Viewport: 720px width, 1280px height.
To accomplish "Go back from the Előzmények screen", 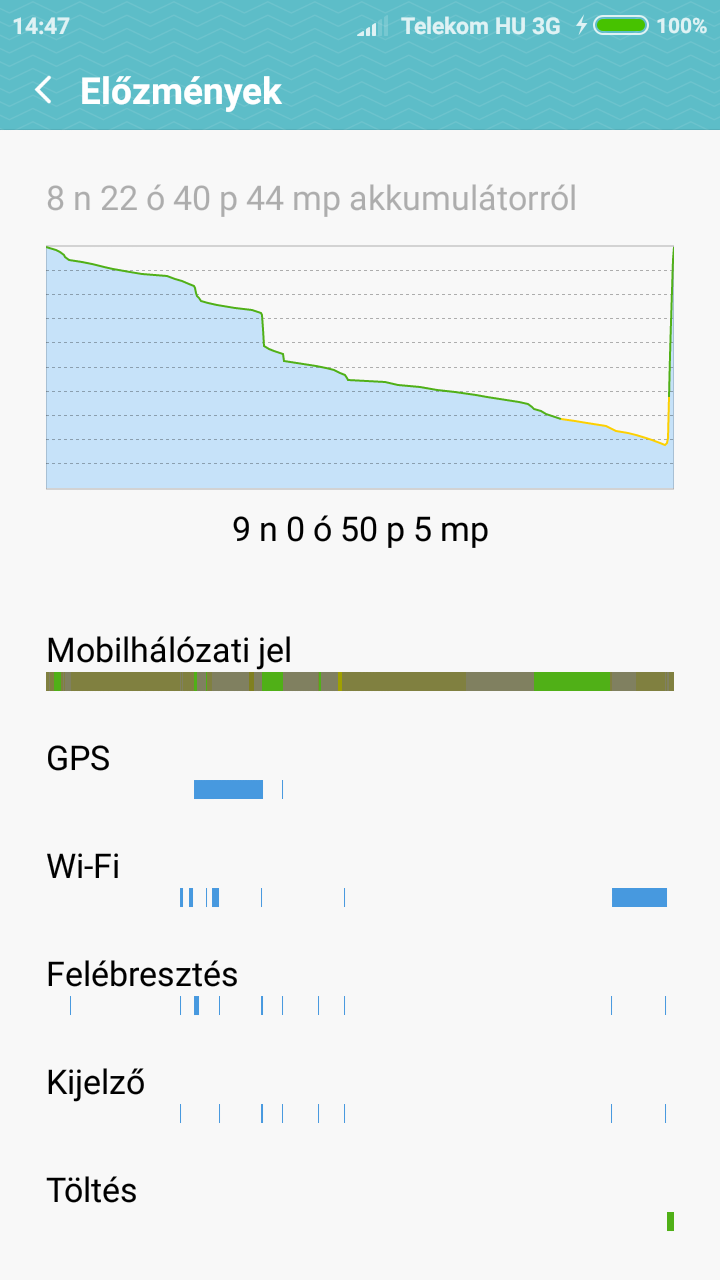I will [43, 91].
